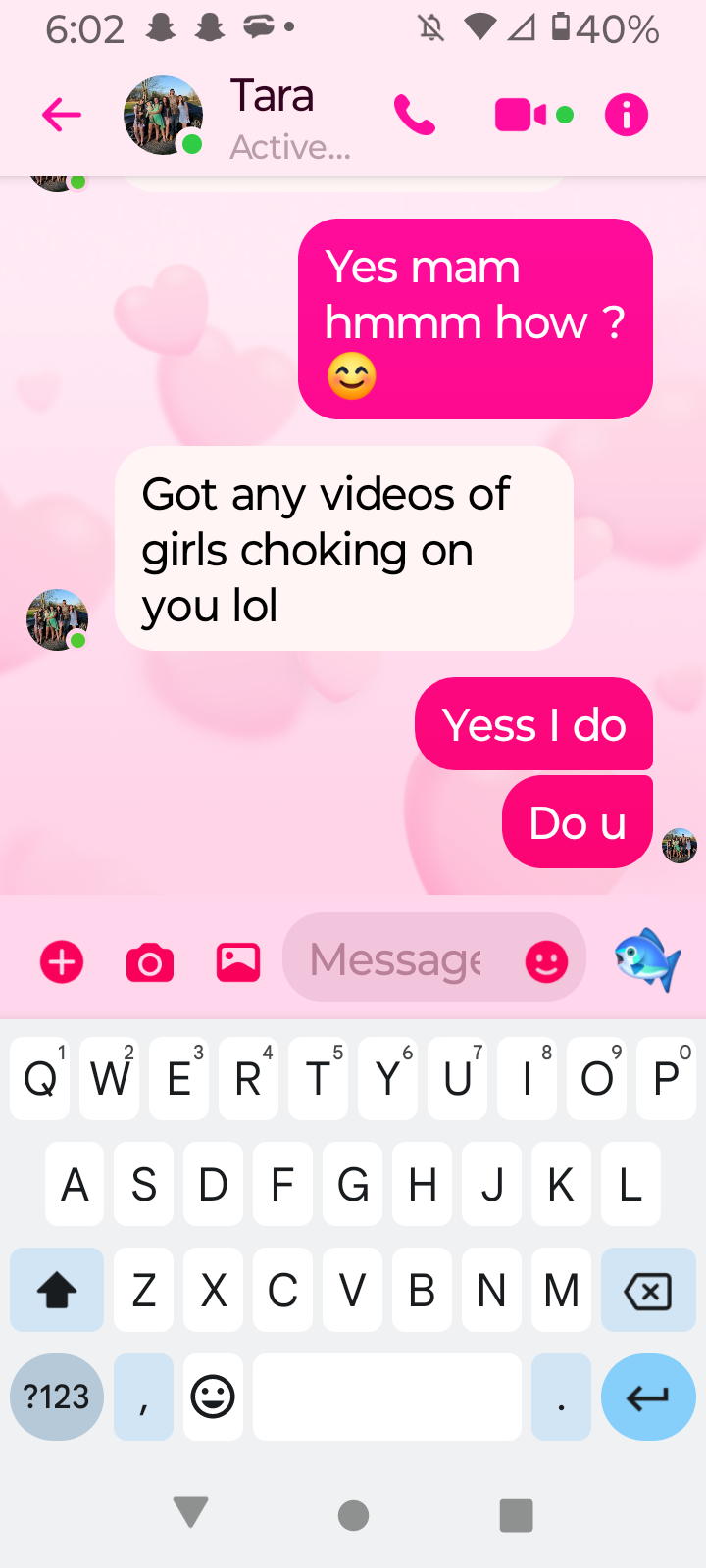Open the keyboard's emoji key
Screen dimensions: 706x1568
tap(213, 1396)
